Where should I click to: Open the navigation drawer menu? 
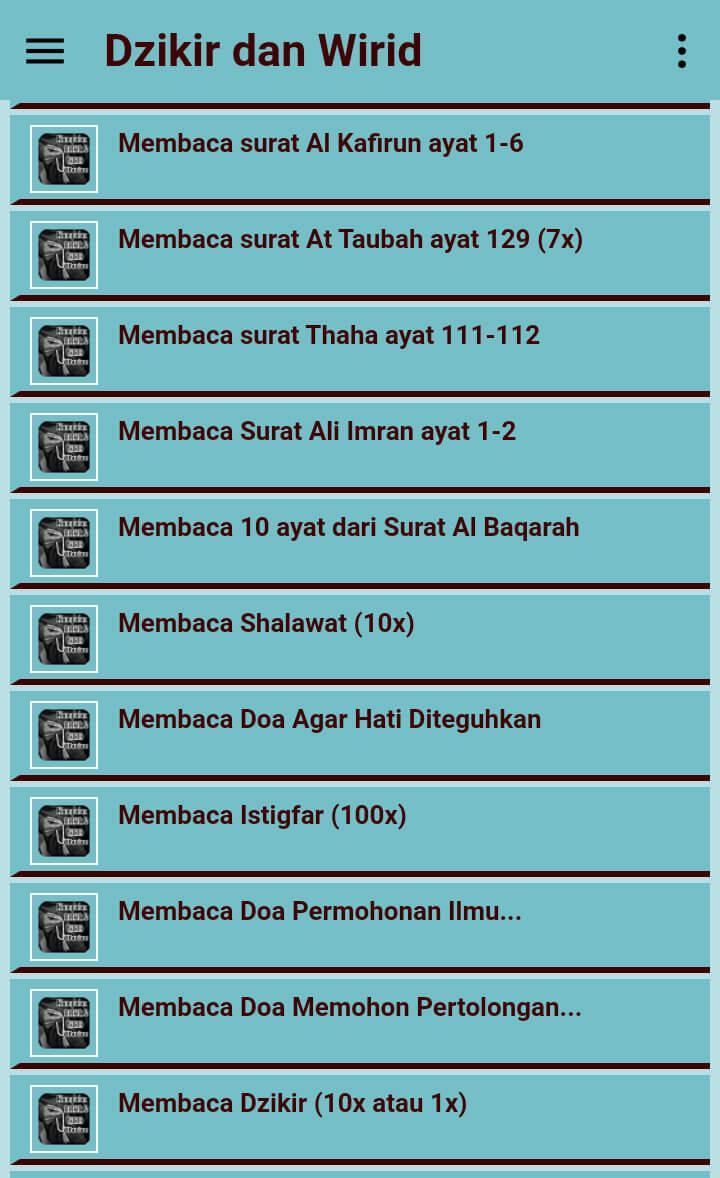tap(45, 51)
